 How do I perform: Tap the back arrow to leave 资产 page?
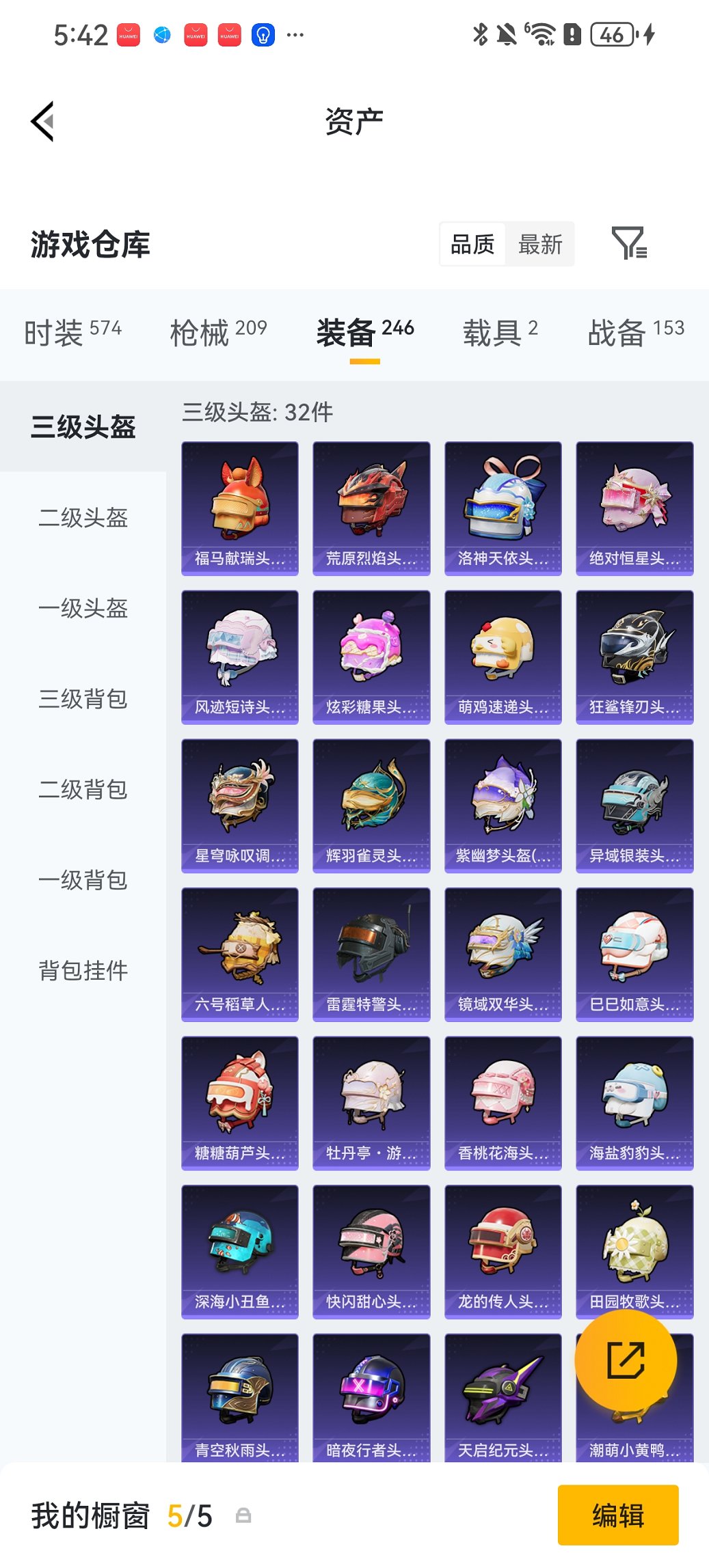[x=42, y=120]
